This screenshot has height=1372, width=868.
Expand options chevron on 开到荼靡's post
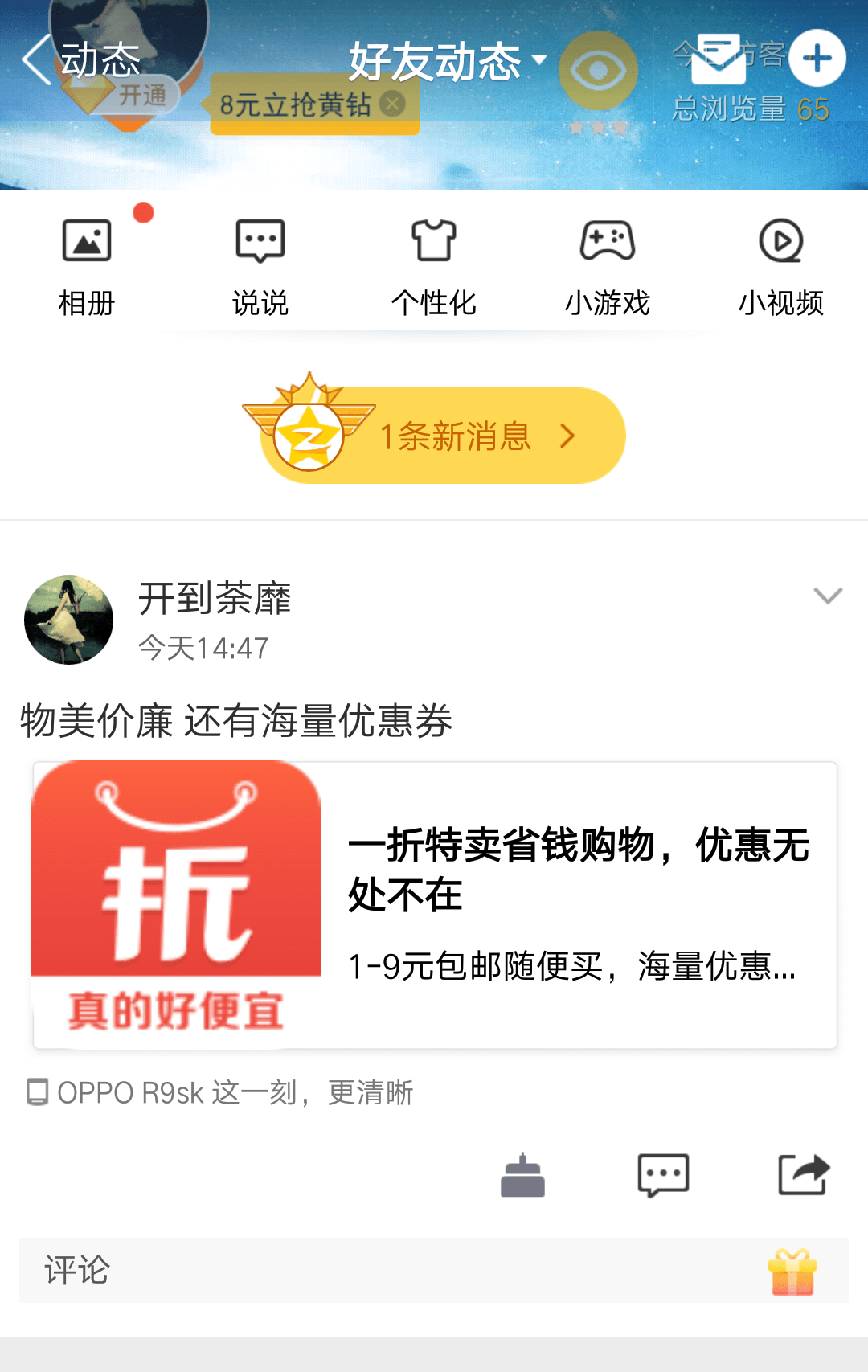827,596
